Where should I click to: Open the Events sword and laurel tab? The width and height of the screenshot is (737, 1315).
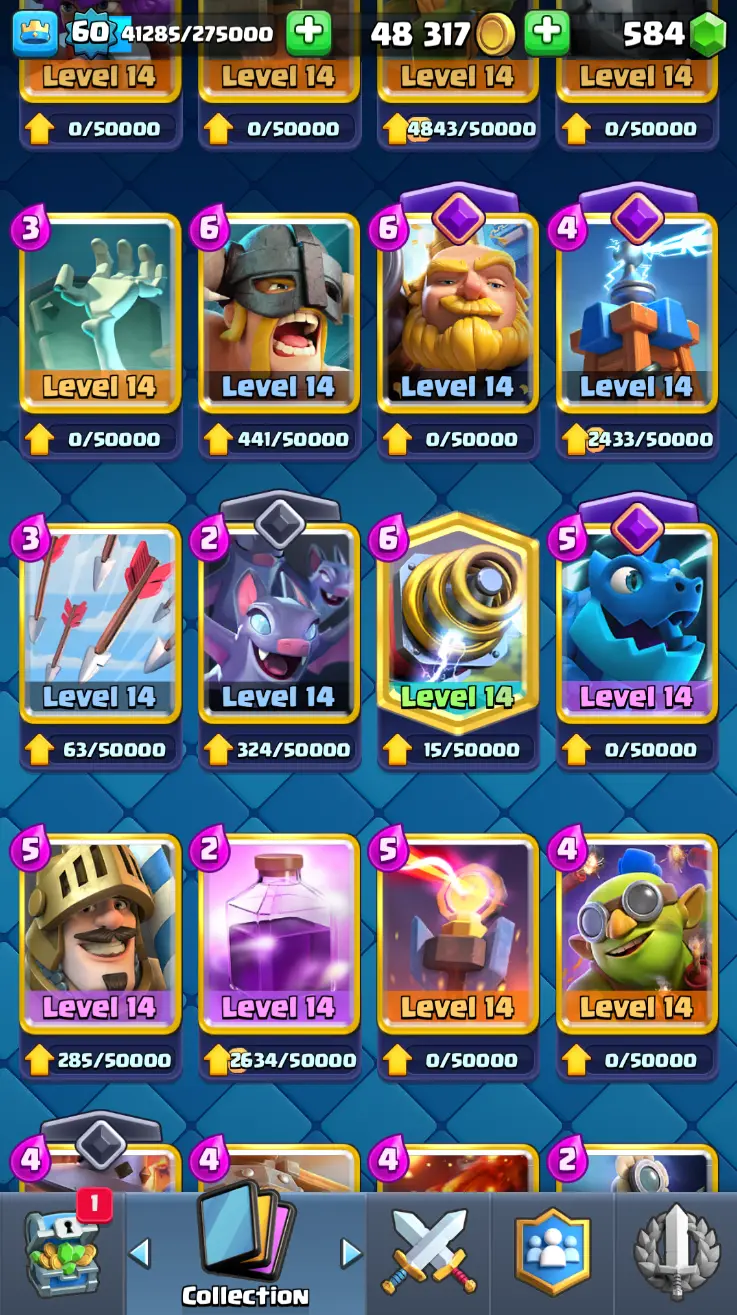coord(676,1252)
